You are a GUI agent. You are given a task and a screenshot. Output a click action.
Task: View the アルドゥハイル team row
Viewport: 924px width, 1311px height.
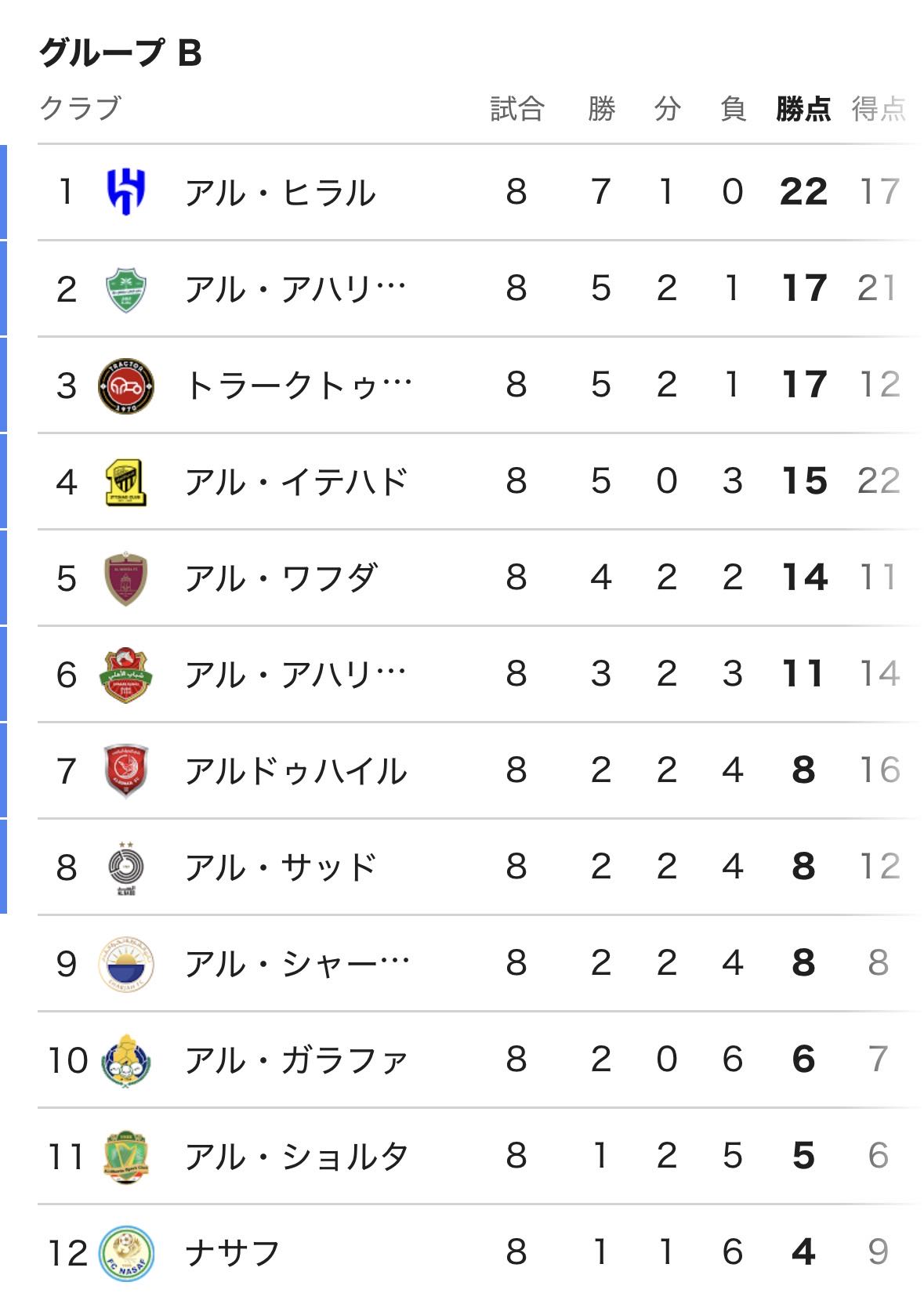[476, 770]
